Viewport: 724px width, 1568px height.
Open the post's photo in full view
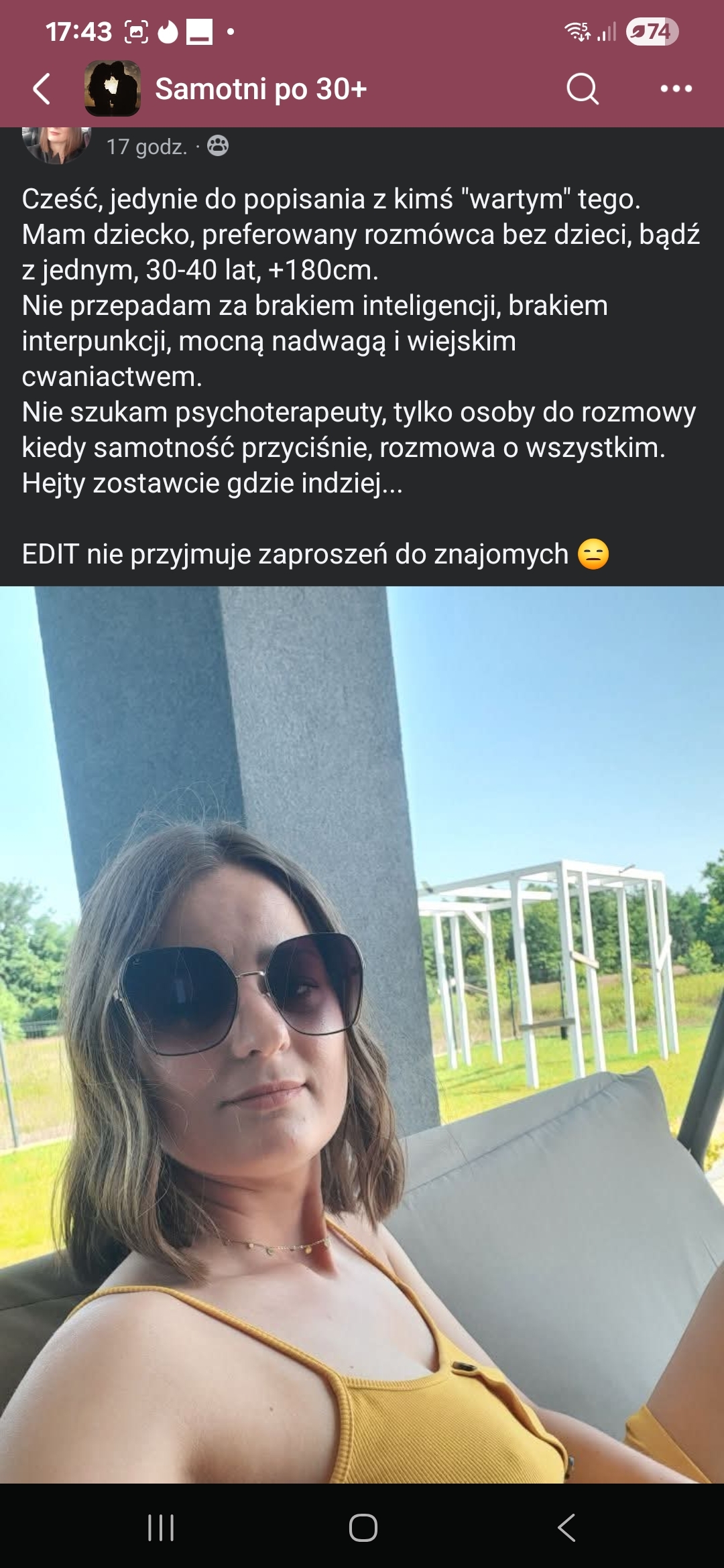tap(362, 1032)
